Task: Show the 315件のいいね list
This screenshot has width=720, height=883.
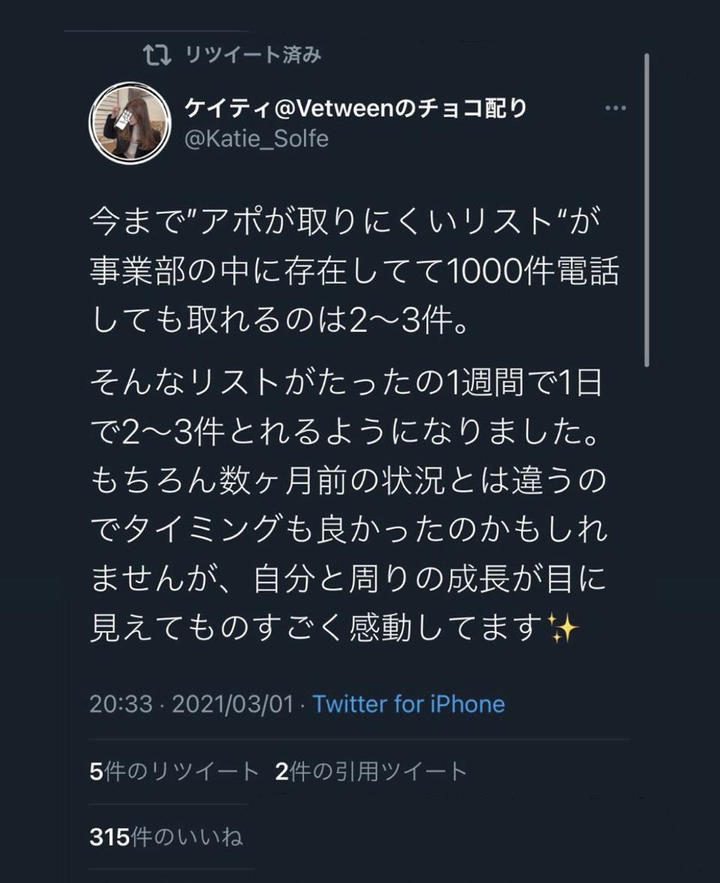Action: pyautogui.click(x=166, y=837)
